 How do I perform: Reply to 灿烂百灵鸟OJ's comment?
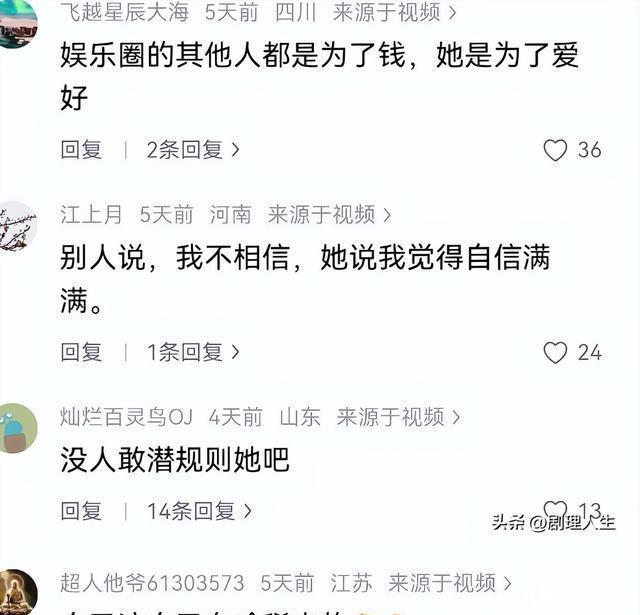[x=81, y=511]
